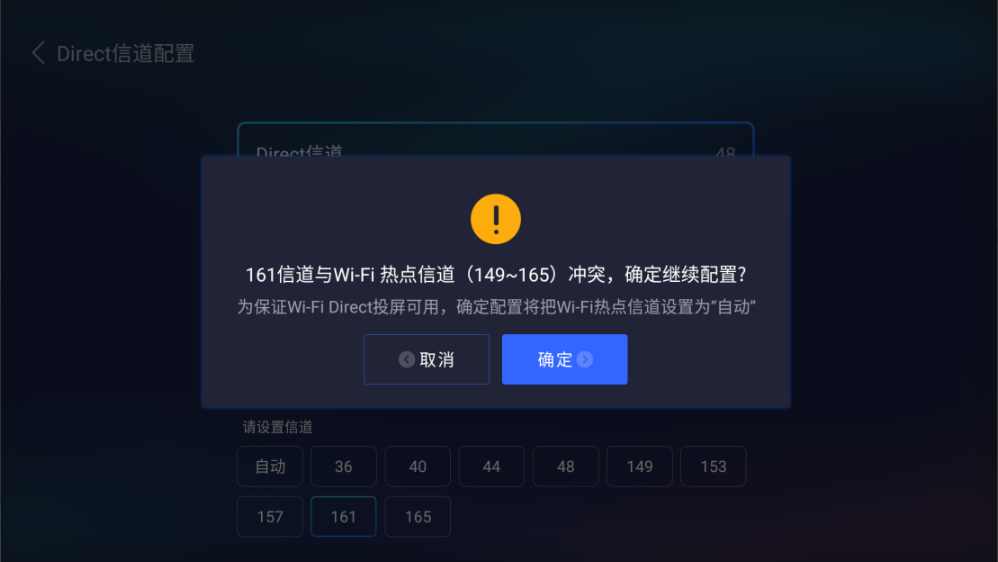
Task: Choose channel 40
Action: pyautogui.click(x=417, y=466)
